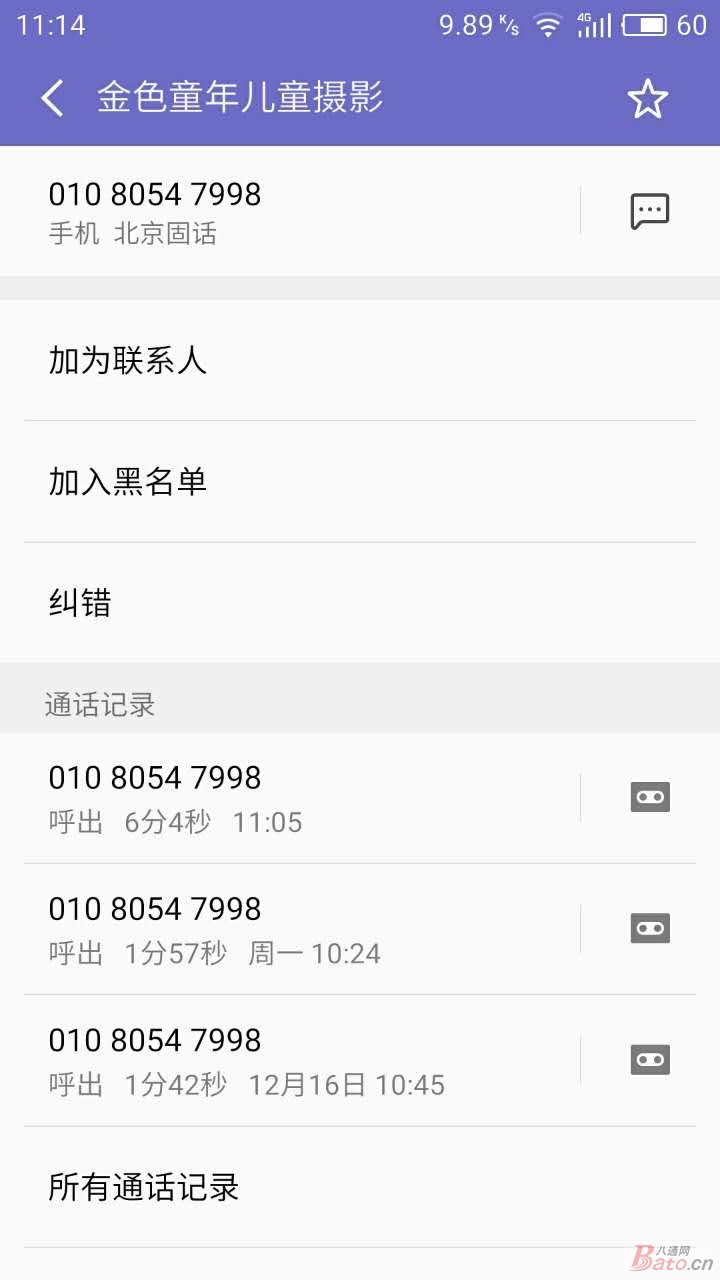Play recording of the 1分57秒 call
This screenshot has height=1280, width=720.
(x=650, y=929)
